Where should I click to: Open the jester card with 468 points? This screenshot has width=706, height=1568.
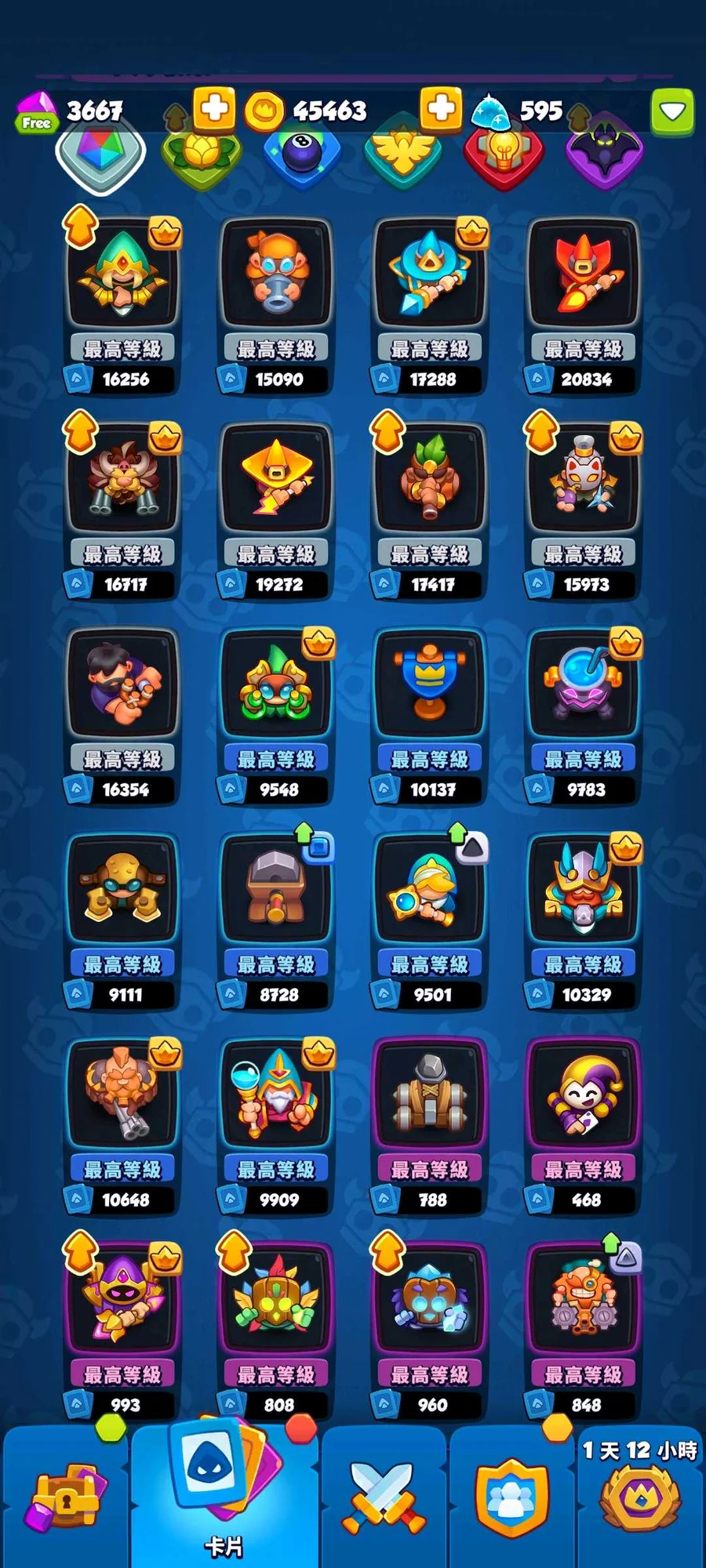[x=583, y=1094]
